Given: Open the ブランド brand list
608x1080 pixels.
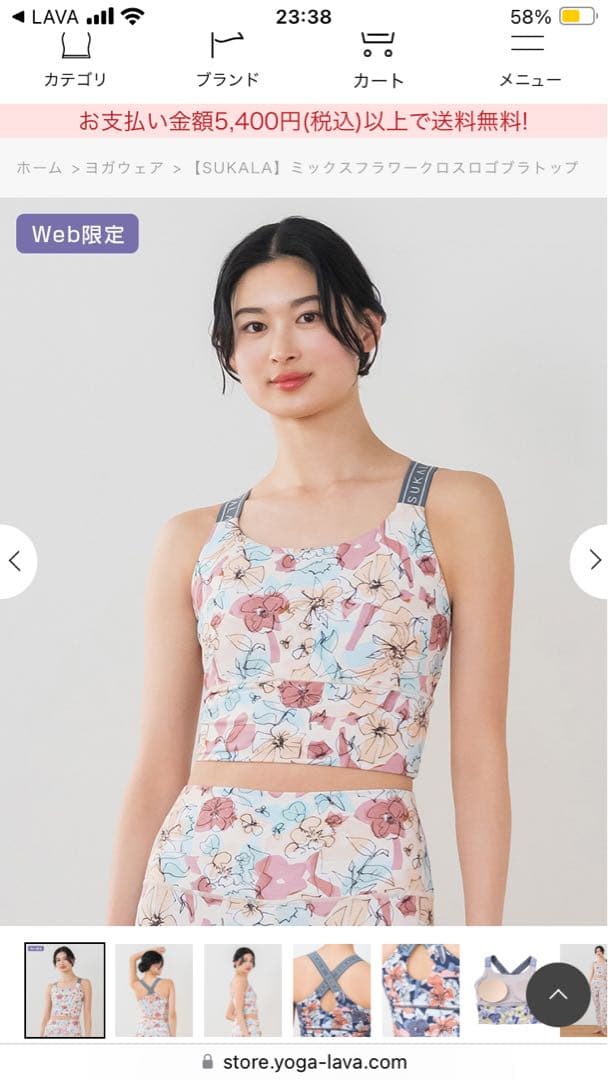Looking at the screenshot, I should (227, 60).
